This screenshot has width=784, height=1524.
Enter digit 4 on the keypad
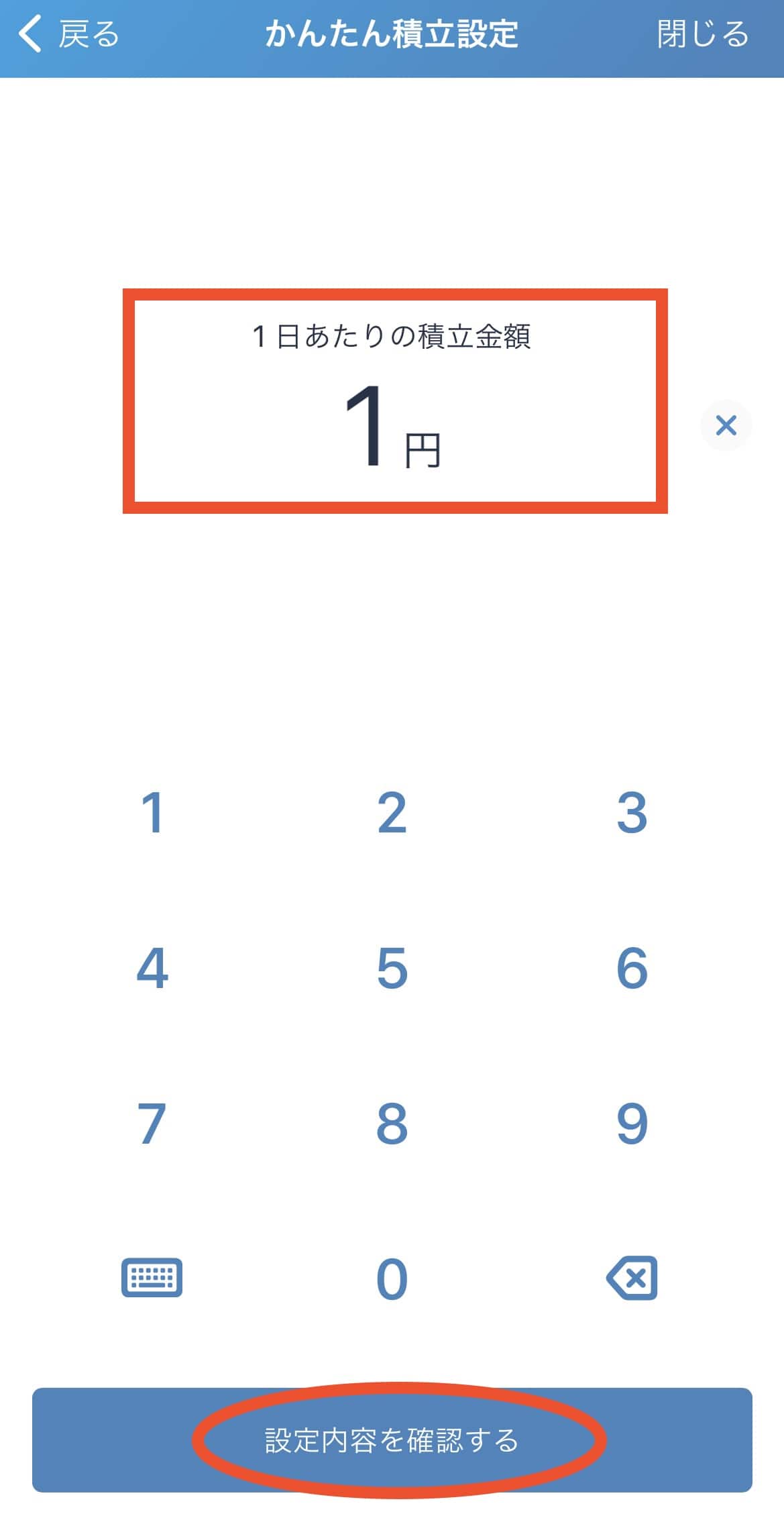[x=153, y=968]
